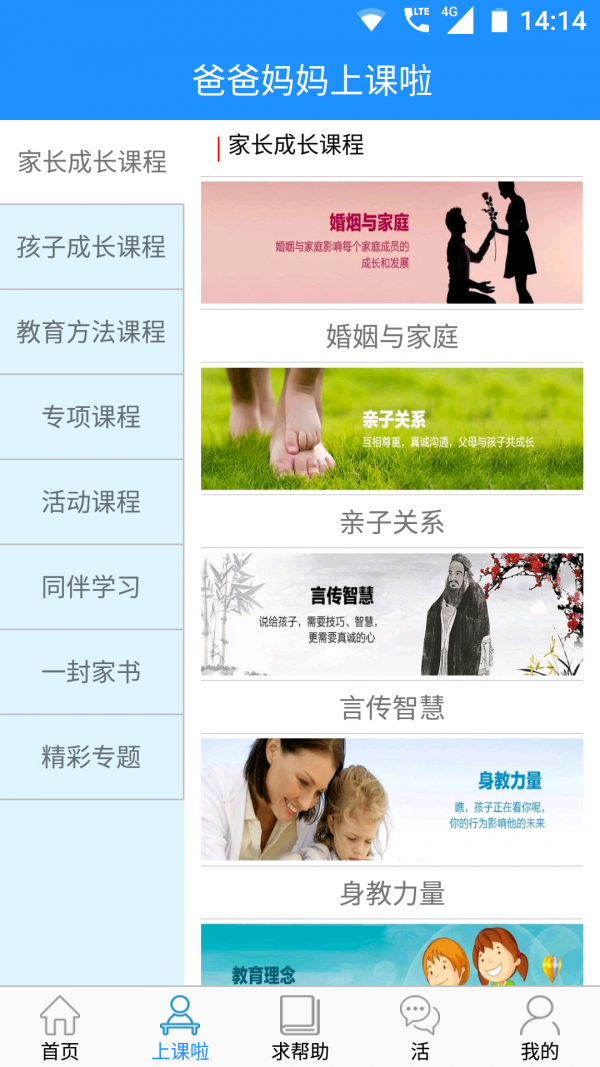Open the 教育理念 course banner

(391, 955)
